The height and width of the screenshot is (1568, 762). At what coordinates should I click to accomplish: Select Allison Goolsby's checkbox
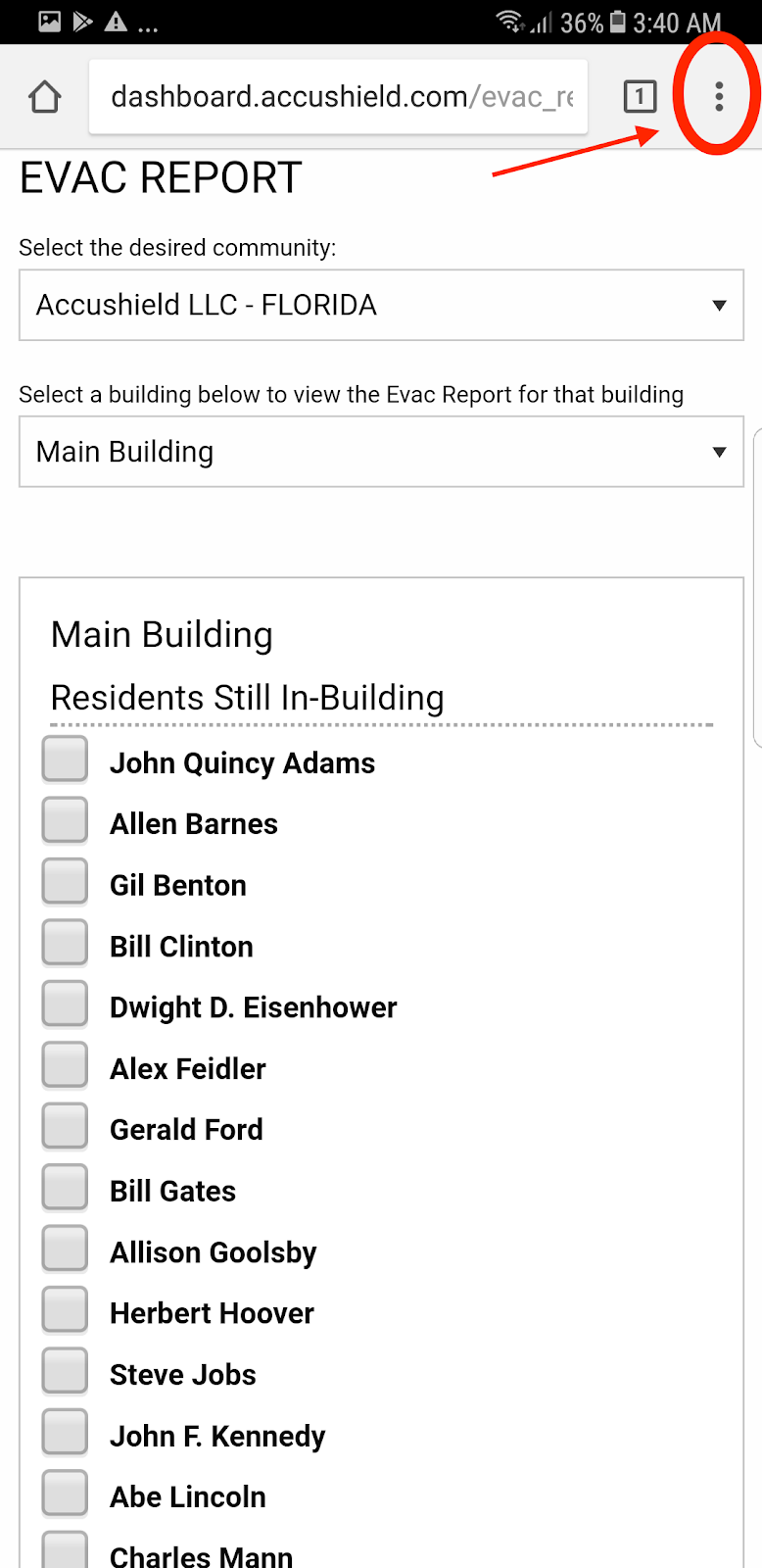[66, 1249]
